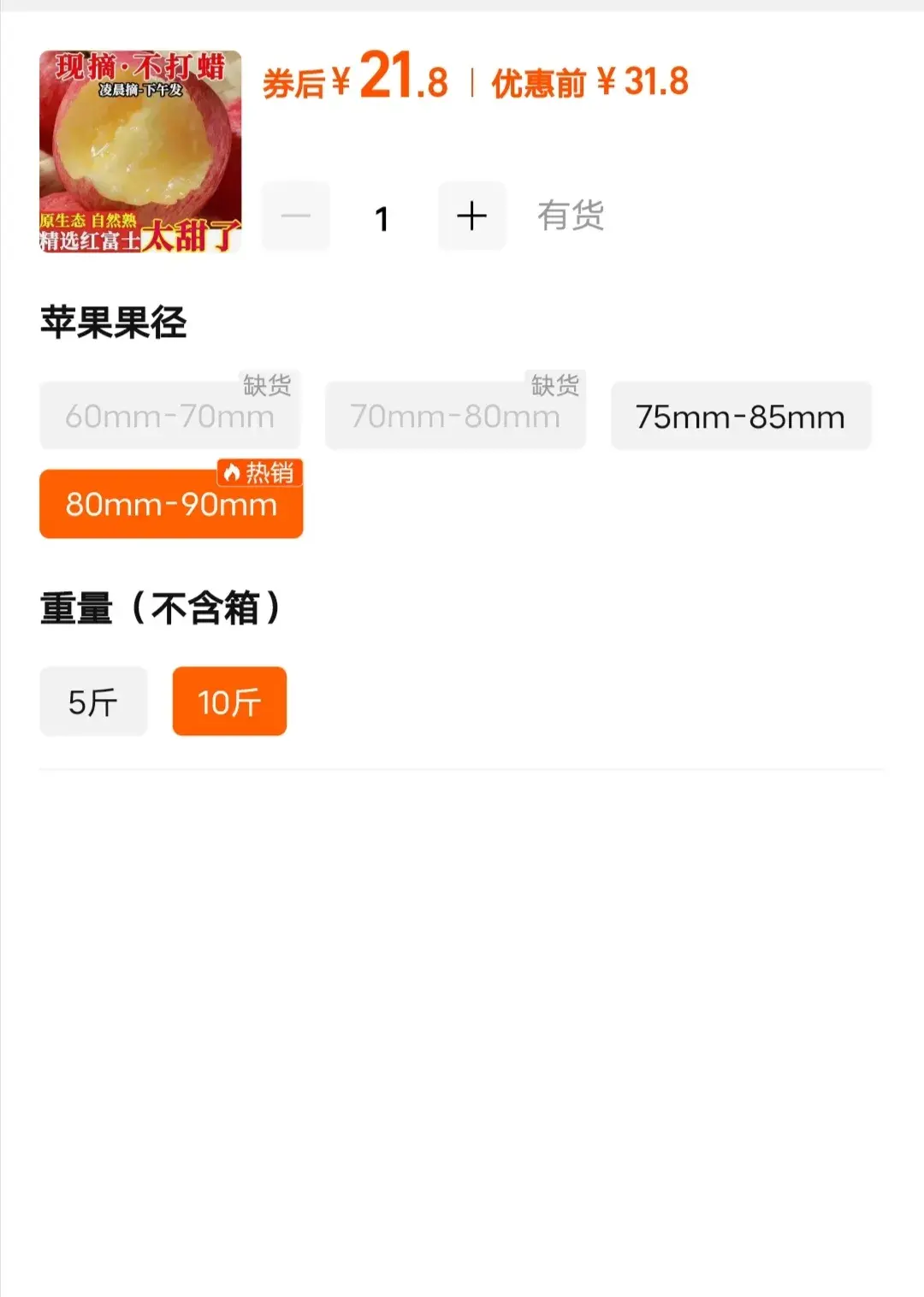Click the 缺货 badge on 70mm-80mm option

(x=554, y=385)
